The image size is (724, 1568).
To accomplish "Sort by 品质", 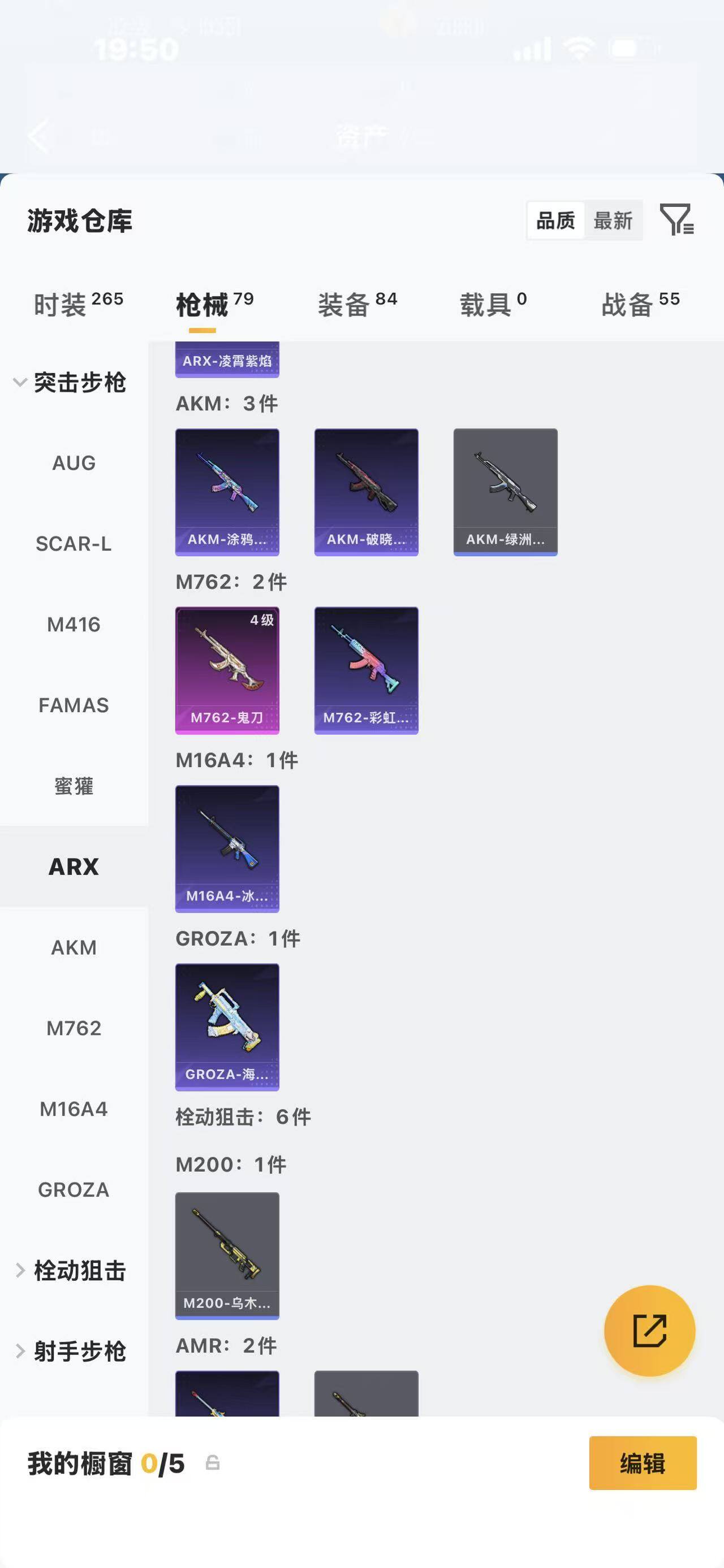I will 555,220.
